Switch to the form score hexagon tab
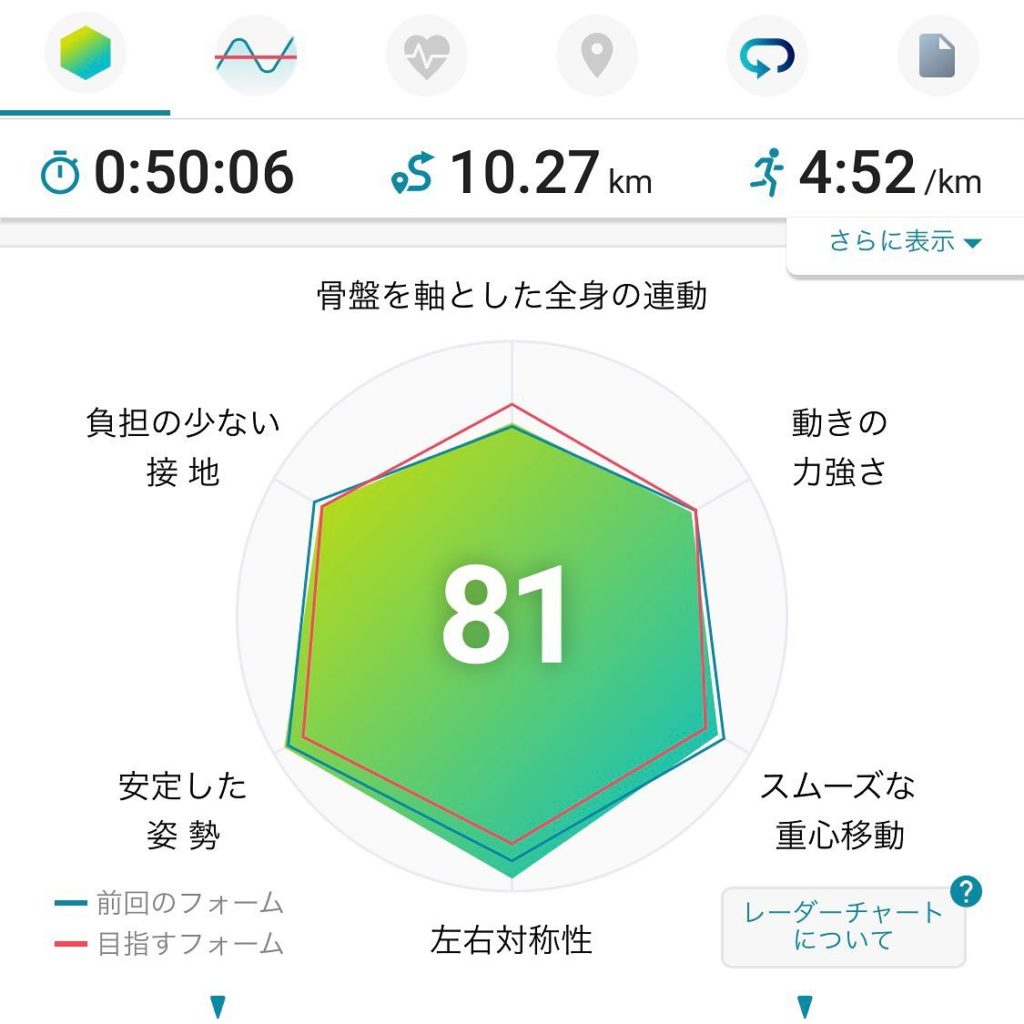This screenshot has height=1024, width=1024. pyautogui.click(x=85, y=54)
